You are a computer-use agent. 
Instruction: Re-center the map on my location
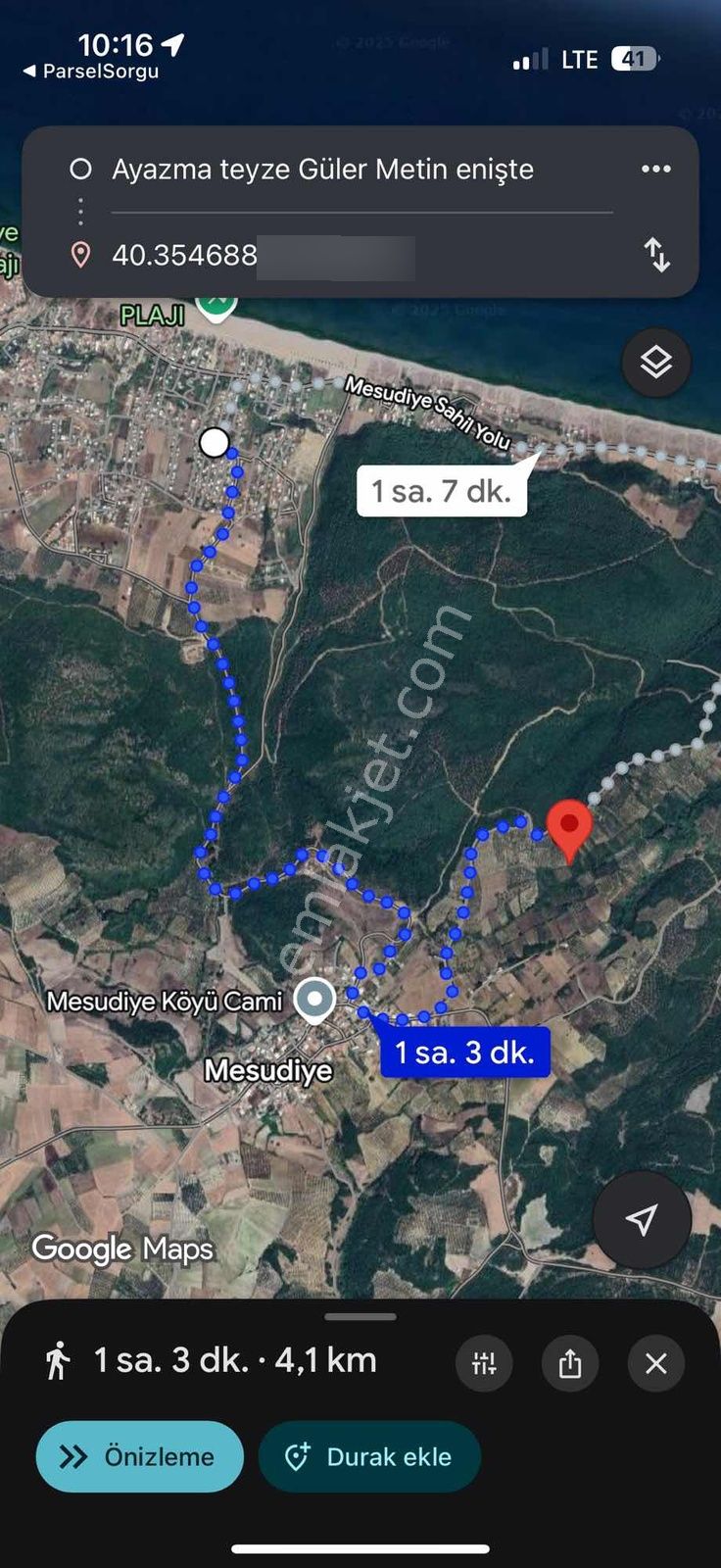click(642, 1220)
